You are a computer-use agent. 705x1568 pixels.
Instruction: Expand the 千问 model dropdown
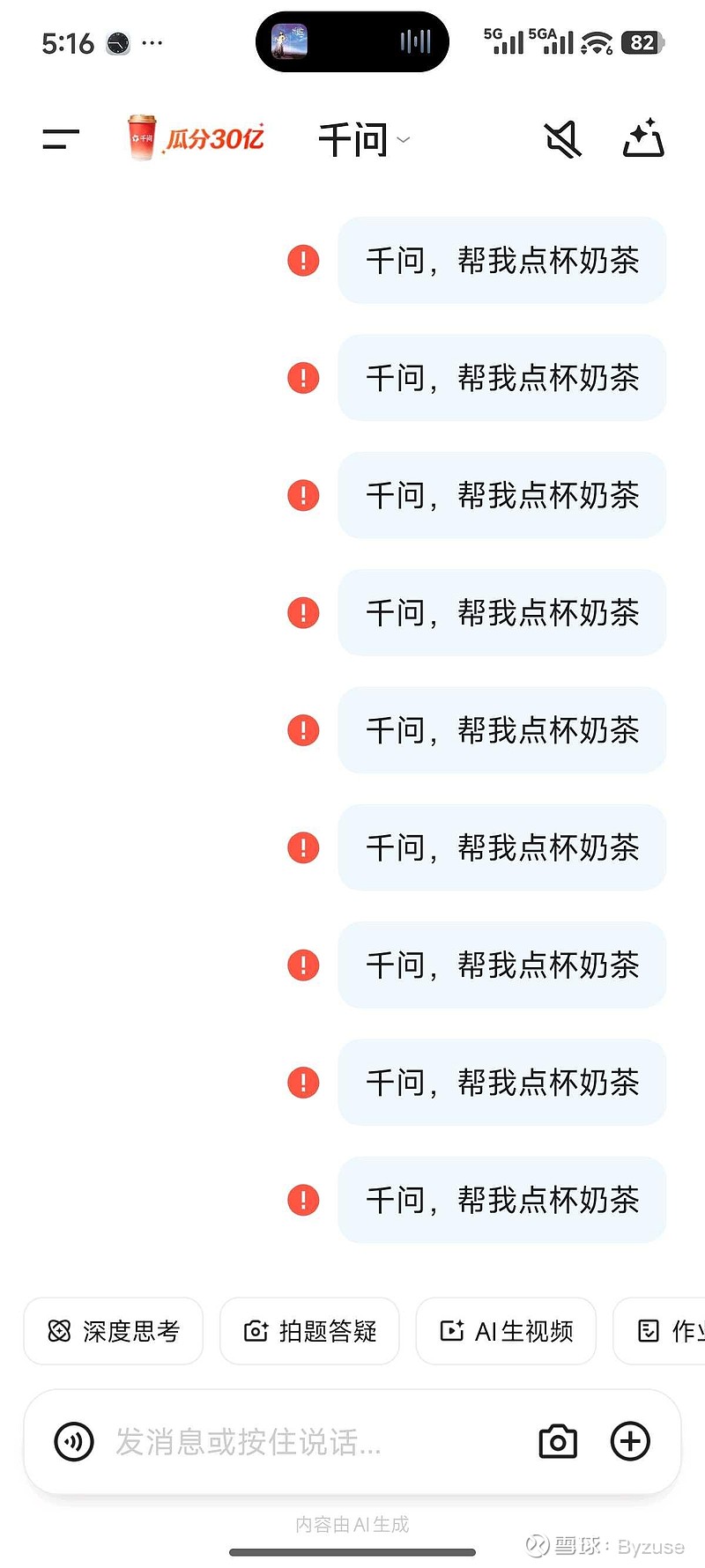(363, 140)
